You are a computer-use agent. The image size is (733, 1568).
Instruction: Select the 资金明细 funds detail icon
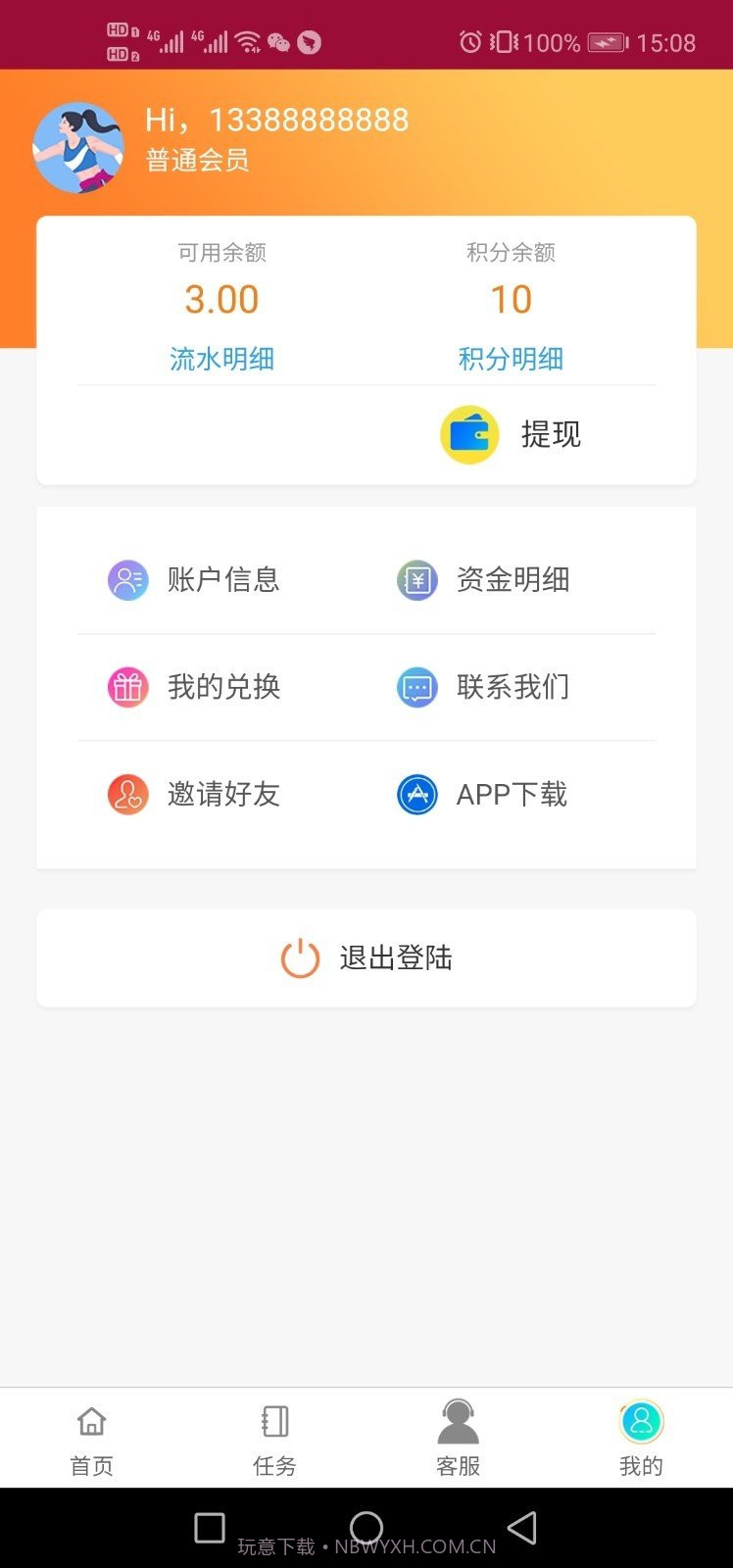416,580
